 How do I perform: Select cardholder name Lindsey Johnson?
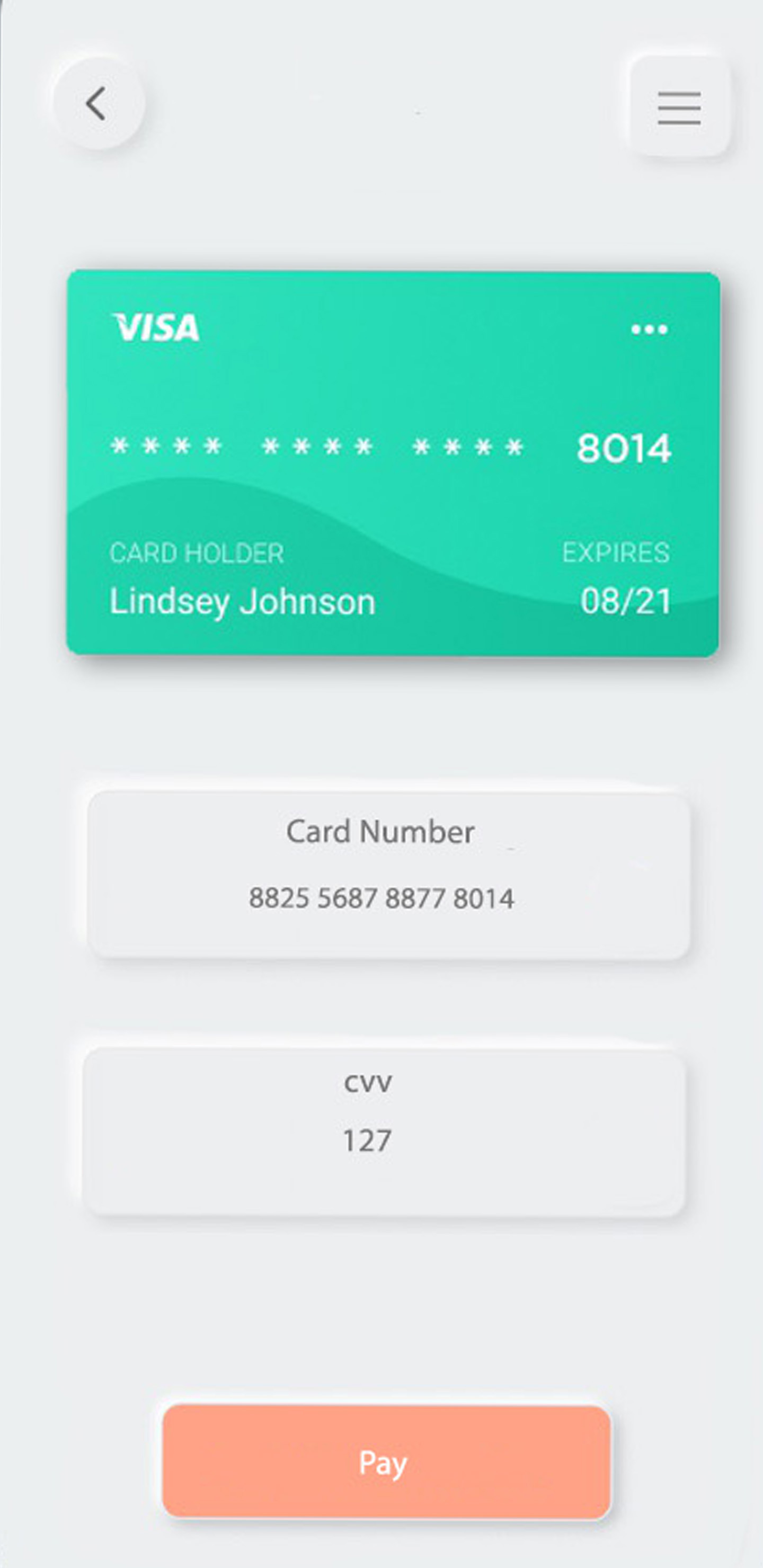[242, 602]
